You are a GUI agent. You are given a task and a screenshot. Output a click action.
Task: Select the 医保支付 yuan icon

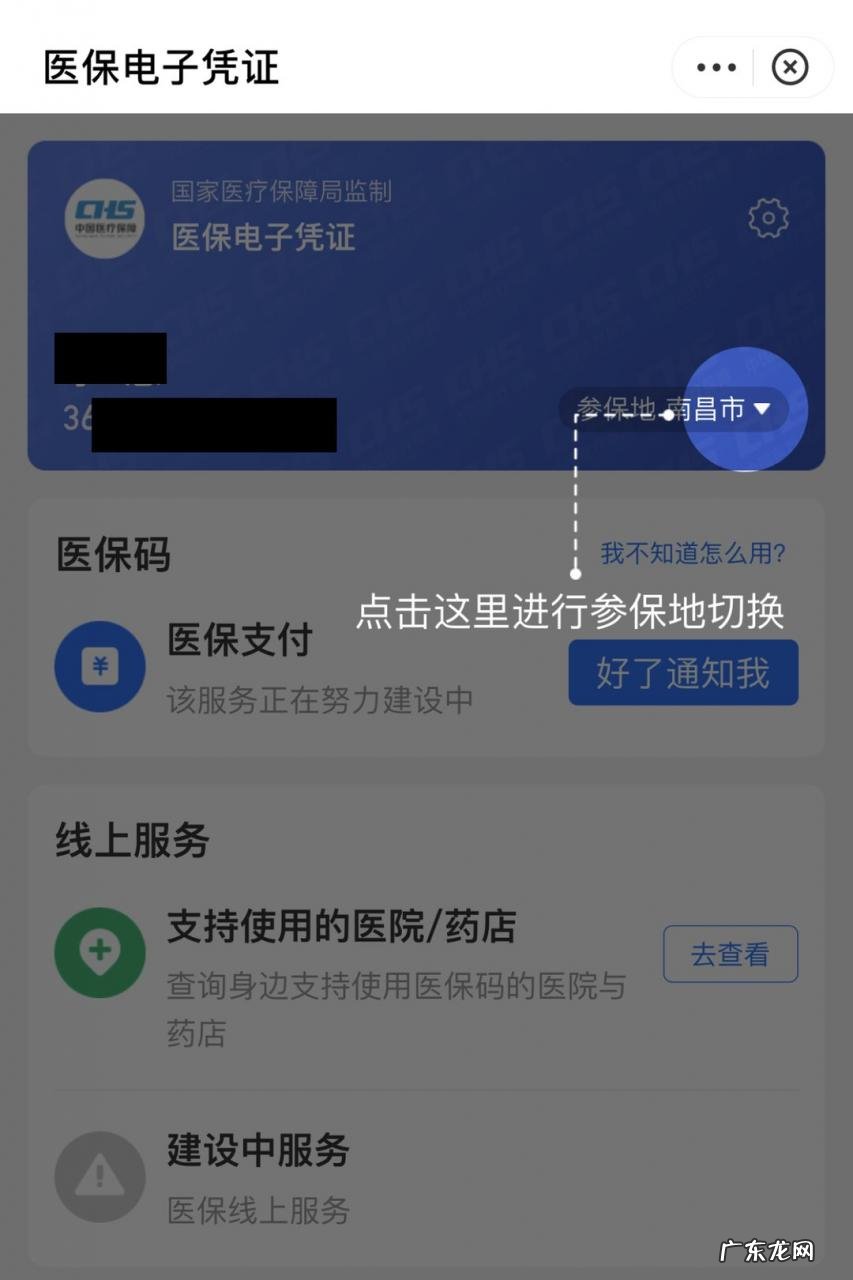(x=100, y=666)
